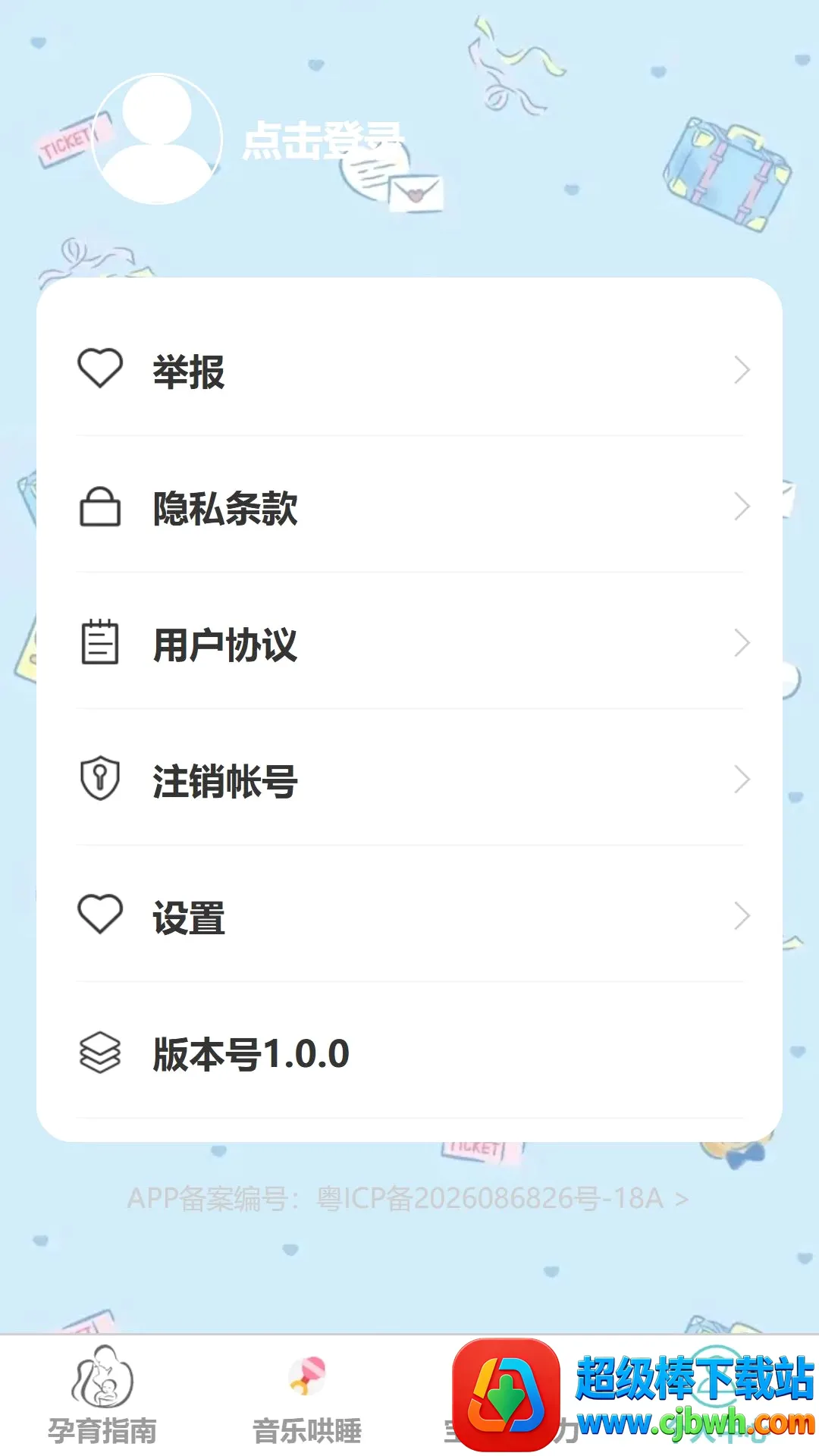Open the 设置 settings row
This screenshot has height=1456, width=819.
point(409,915)
